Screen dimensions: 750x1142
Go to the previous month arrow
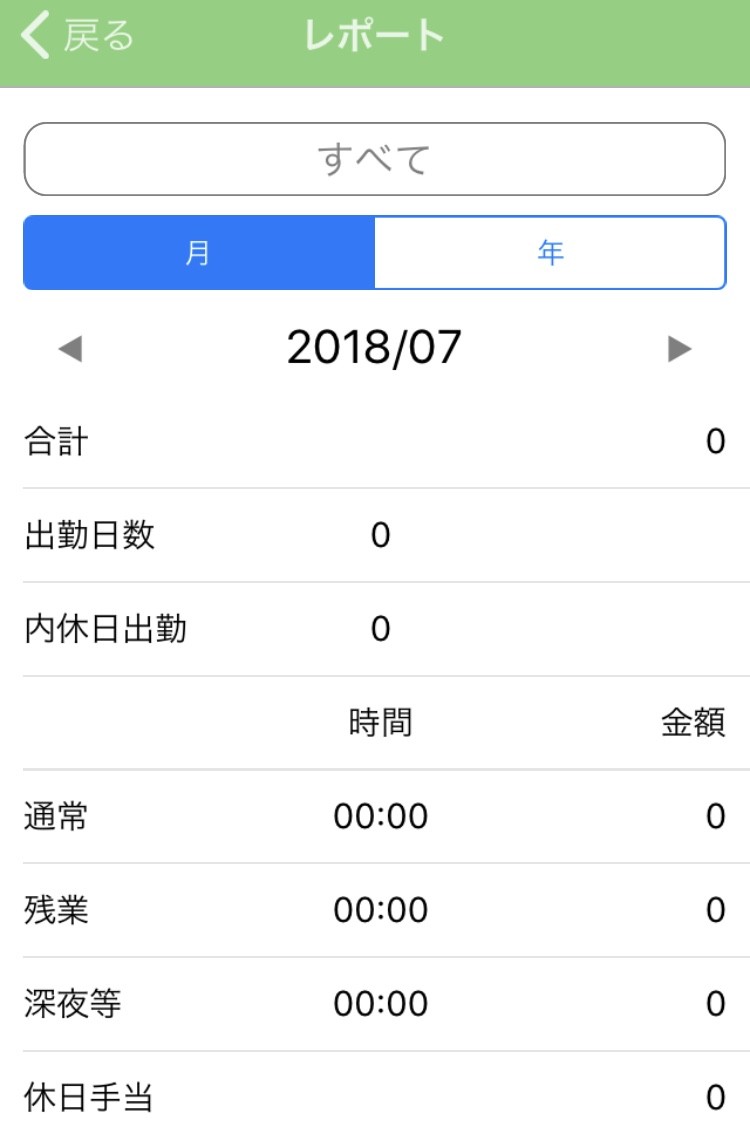pos(70,349)
